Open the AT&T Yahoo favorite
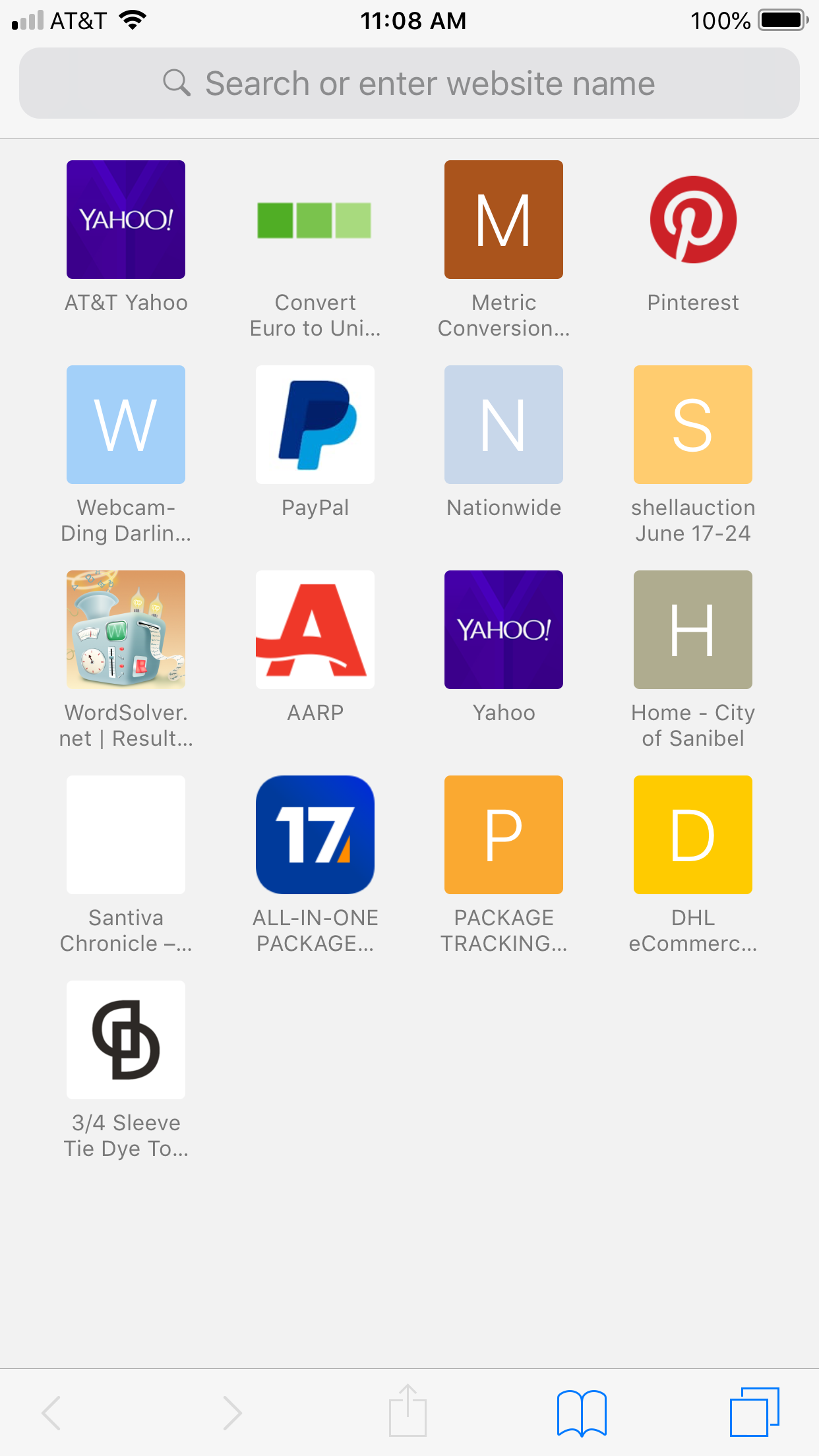The image size is (819, 1456). [x=126, y=220]
